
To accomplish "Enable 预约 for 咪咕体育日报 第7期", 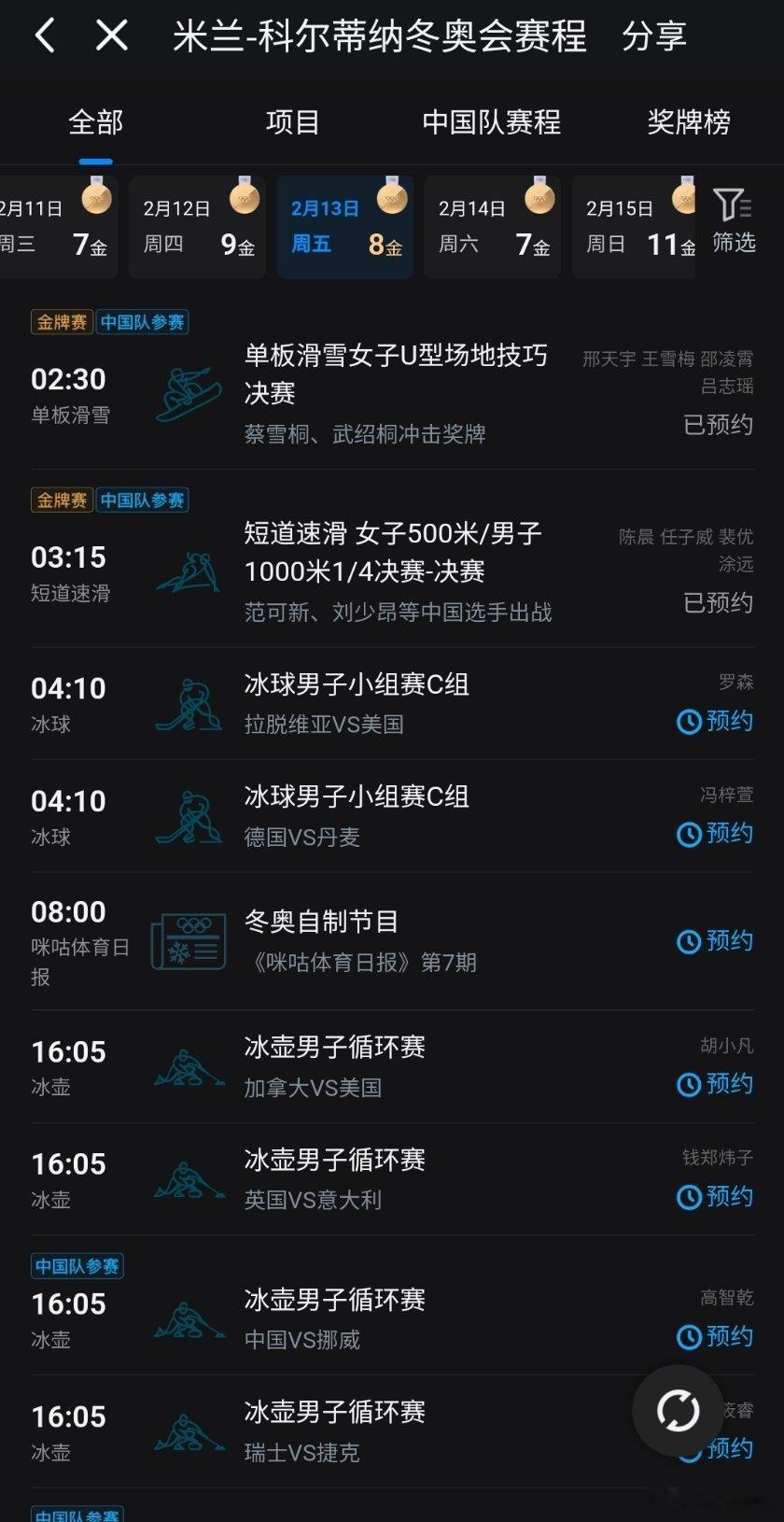I will point(714,942).
